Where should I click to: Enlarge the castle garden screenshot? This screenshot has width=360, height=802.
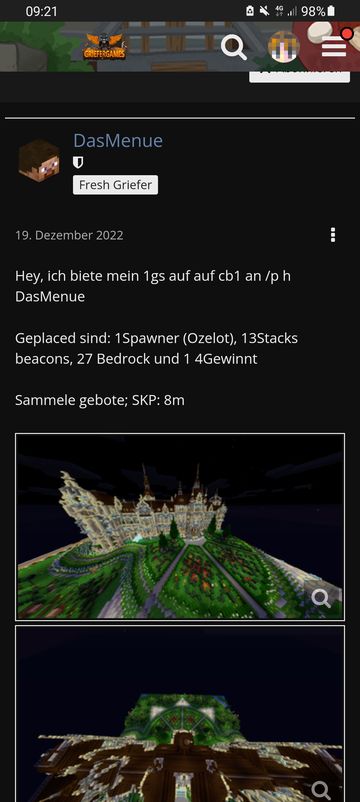(x=180, y=527)
